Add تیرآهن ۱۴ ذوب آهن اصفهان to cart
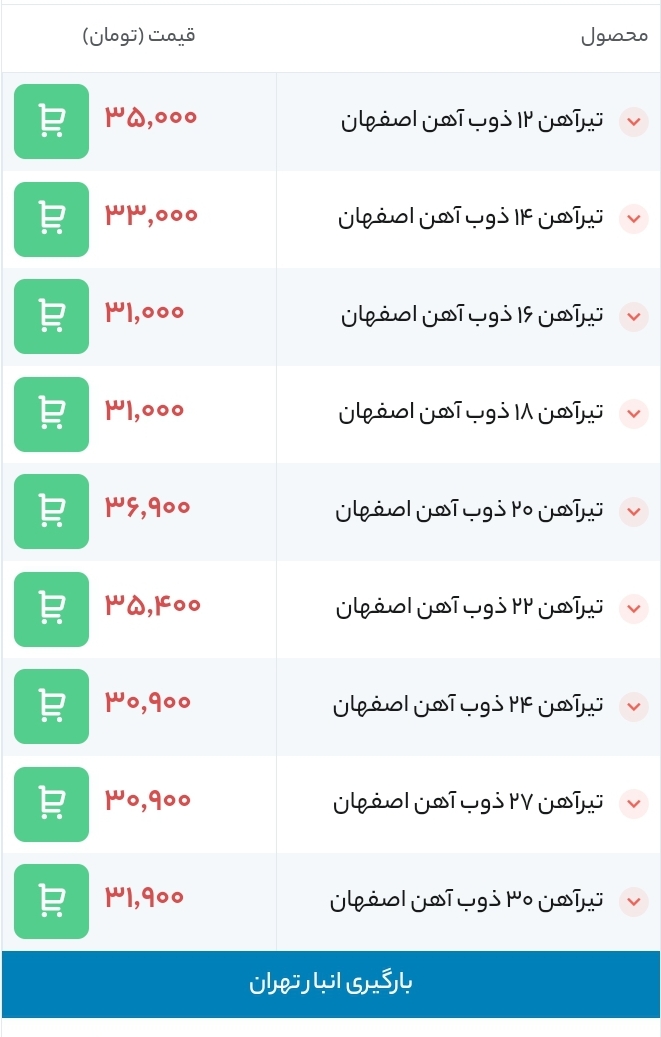The image size is (661, 1037). (51, 219)
